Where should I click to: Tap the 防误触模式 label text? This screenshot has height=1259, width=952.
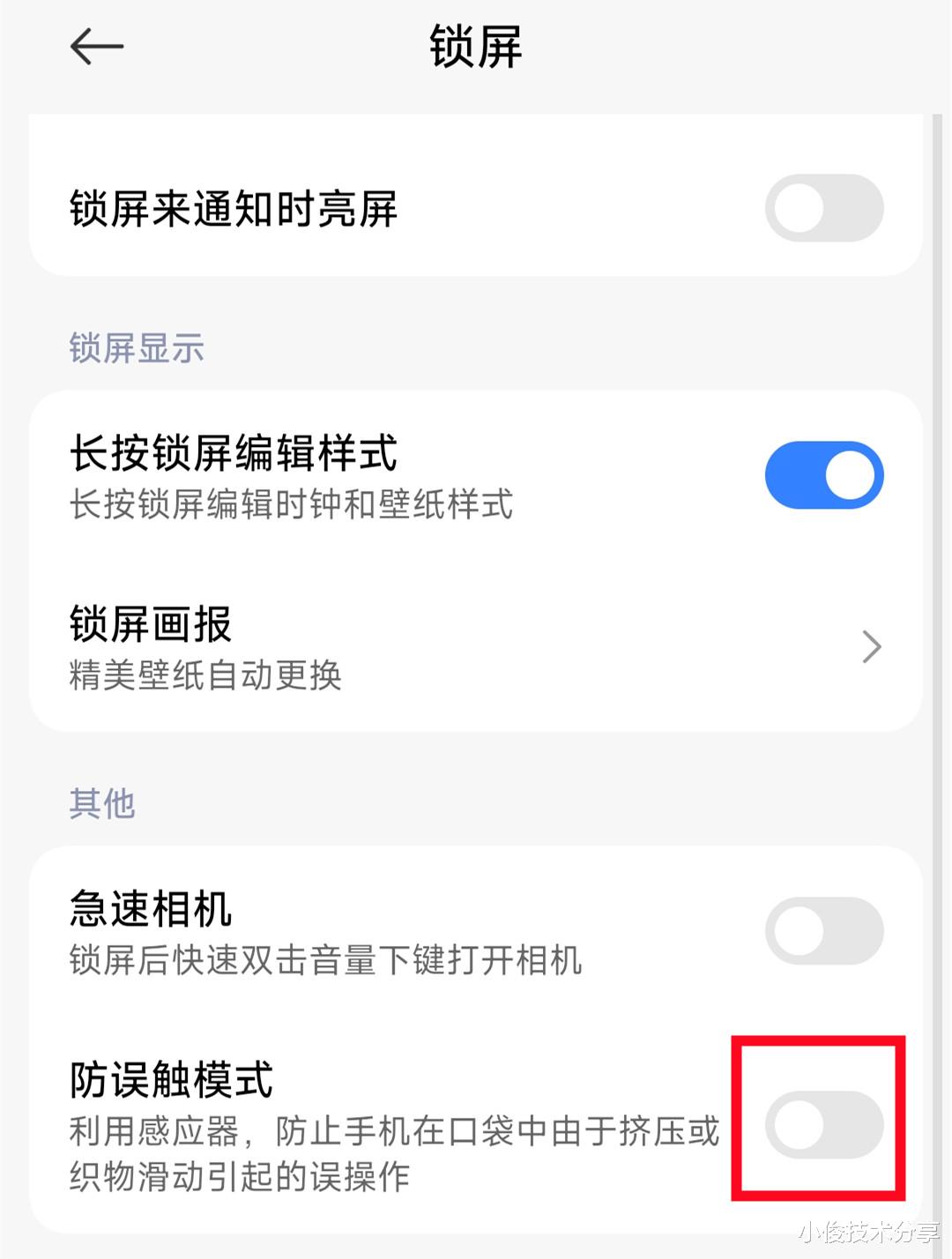pos(172,1079)
